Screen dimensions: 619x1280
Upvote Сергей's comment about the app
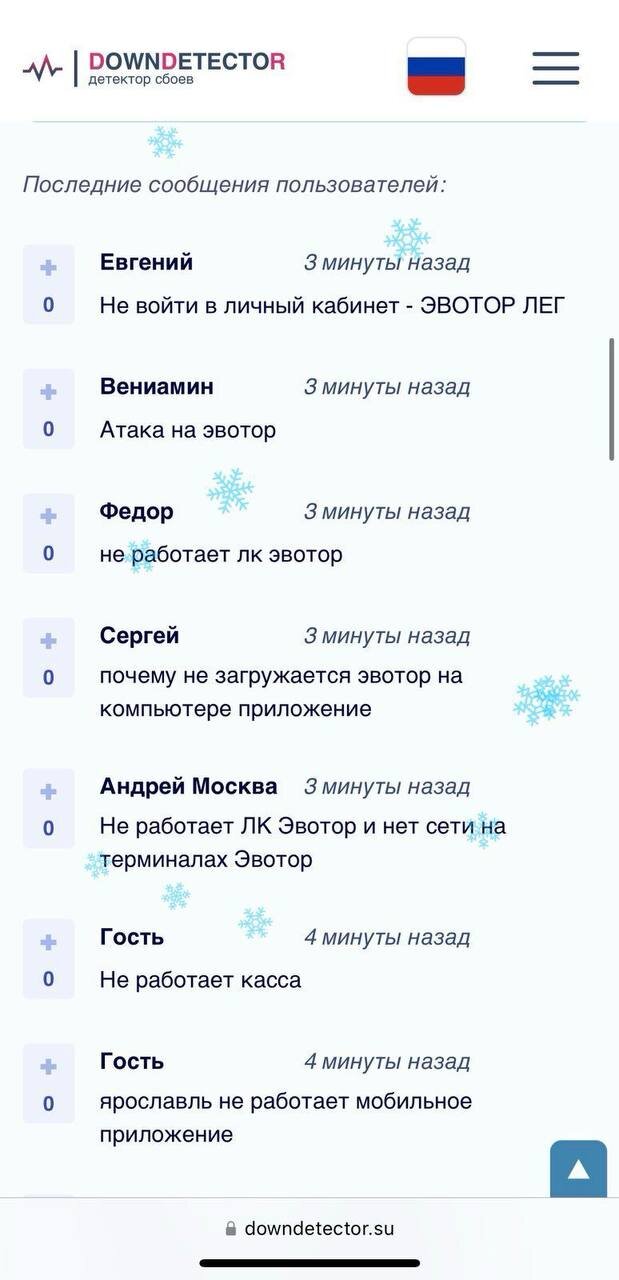click(x=48, y=641)
